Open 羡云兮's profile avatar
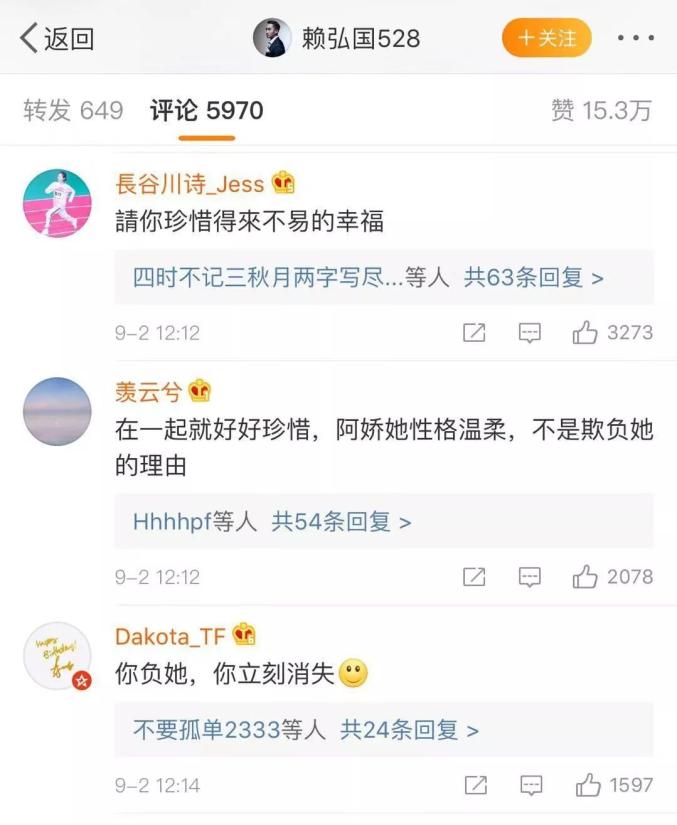Viewport: 677px width, 825px height. [x=57, y=411]
